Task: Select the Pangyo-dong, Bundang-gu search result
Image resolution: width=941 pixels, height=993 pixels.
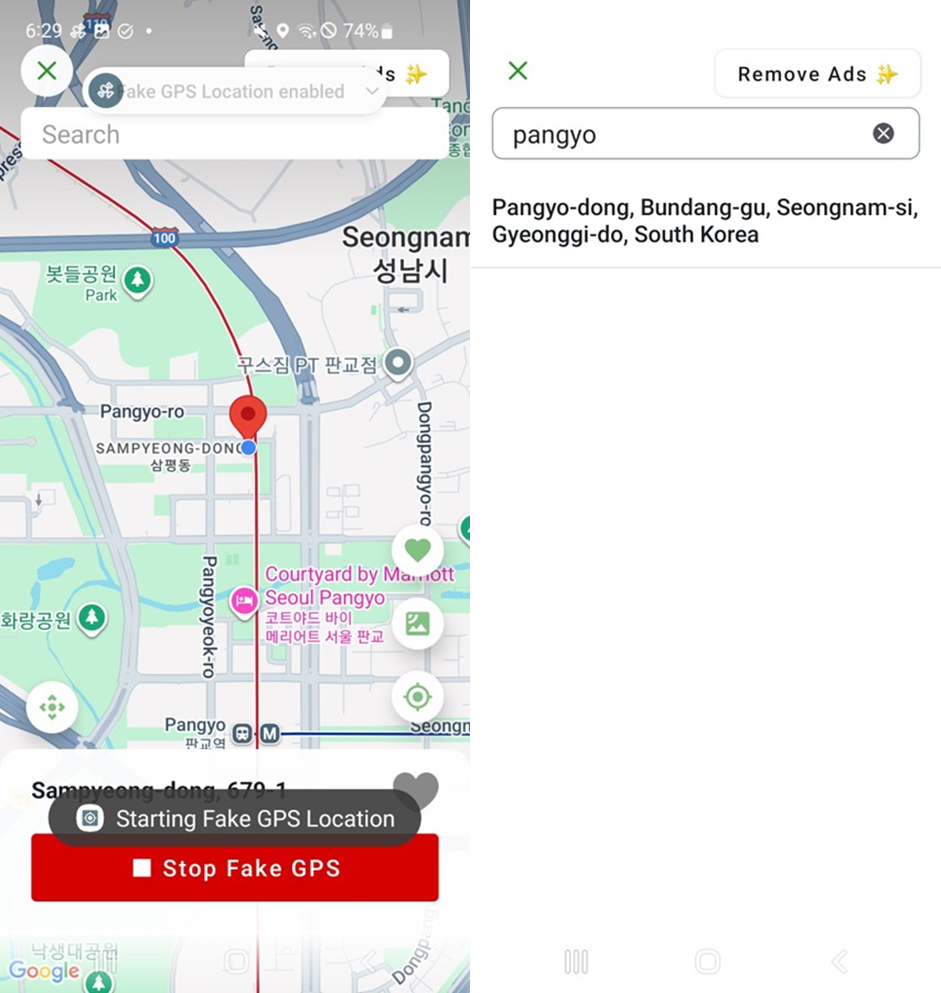Action: 704,221
